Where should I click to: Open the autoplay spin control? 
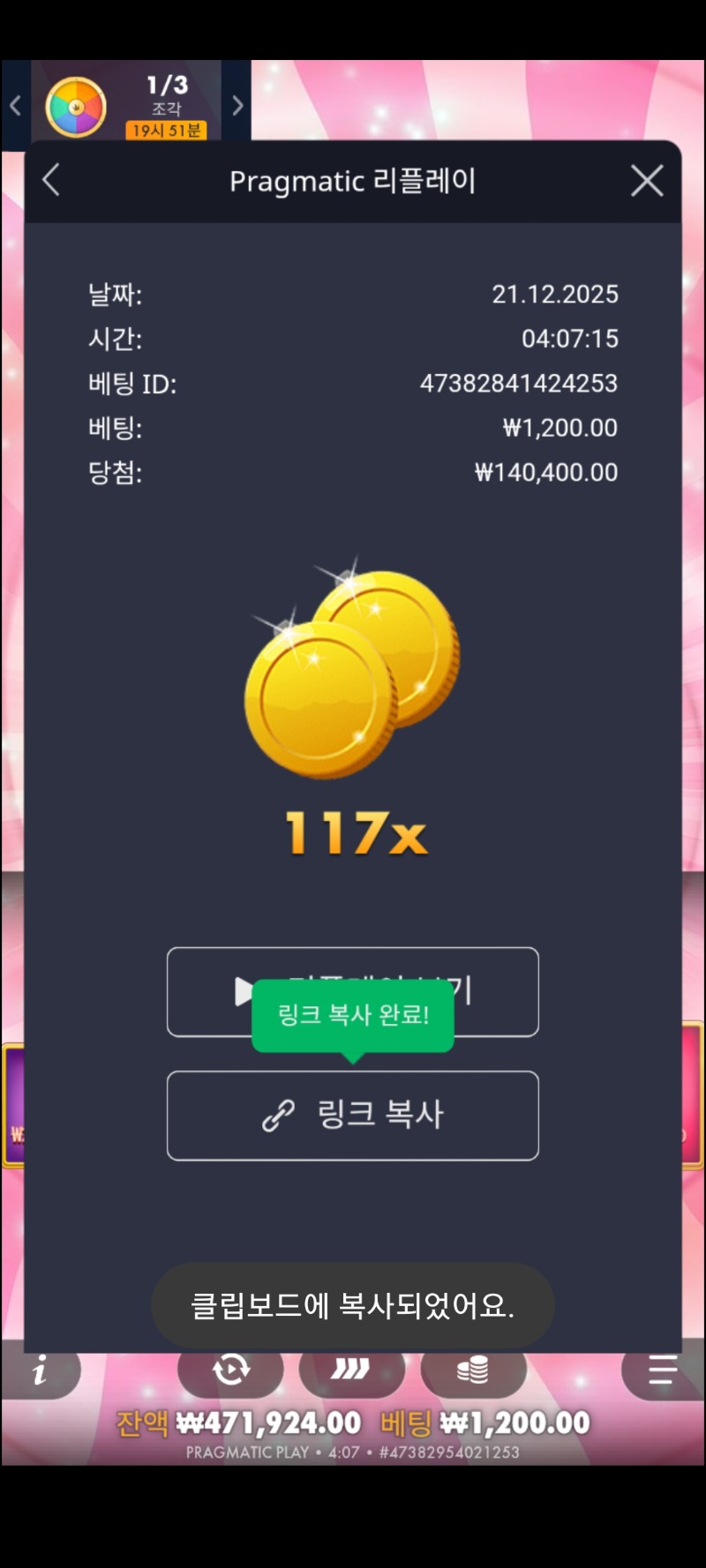231,1370
